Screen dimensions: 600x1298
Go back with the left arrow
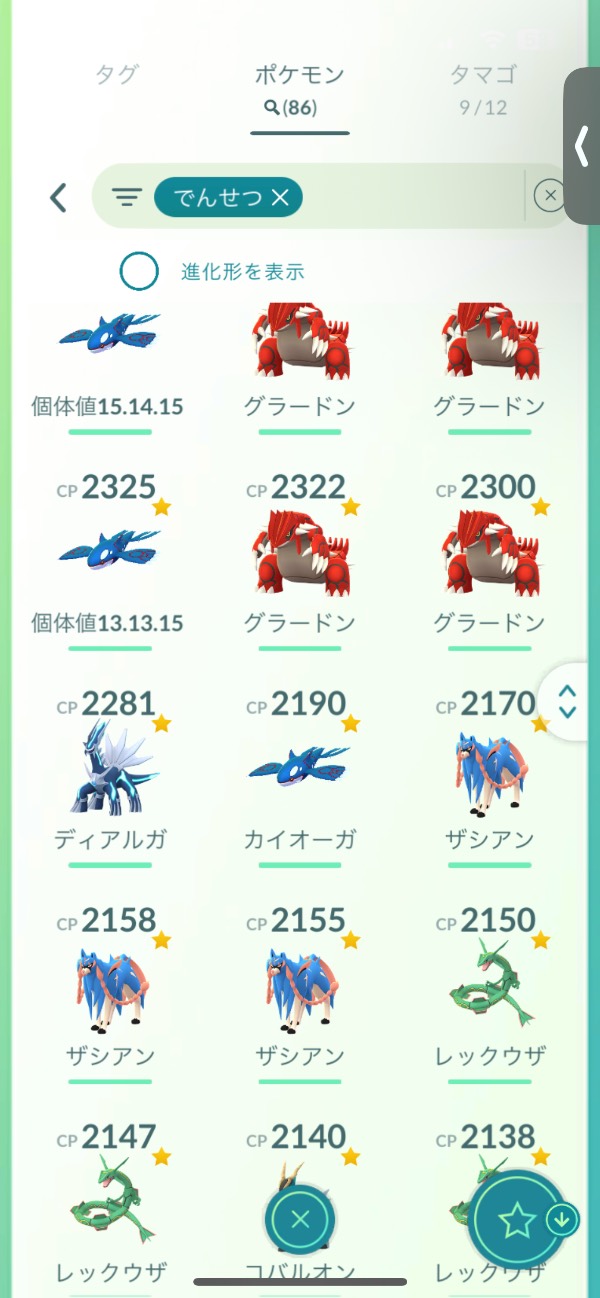[59, 198]
